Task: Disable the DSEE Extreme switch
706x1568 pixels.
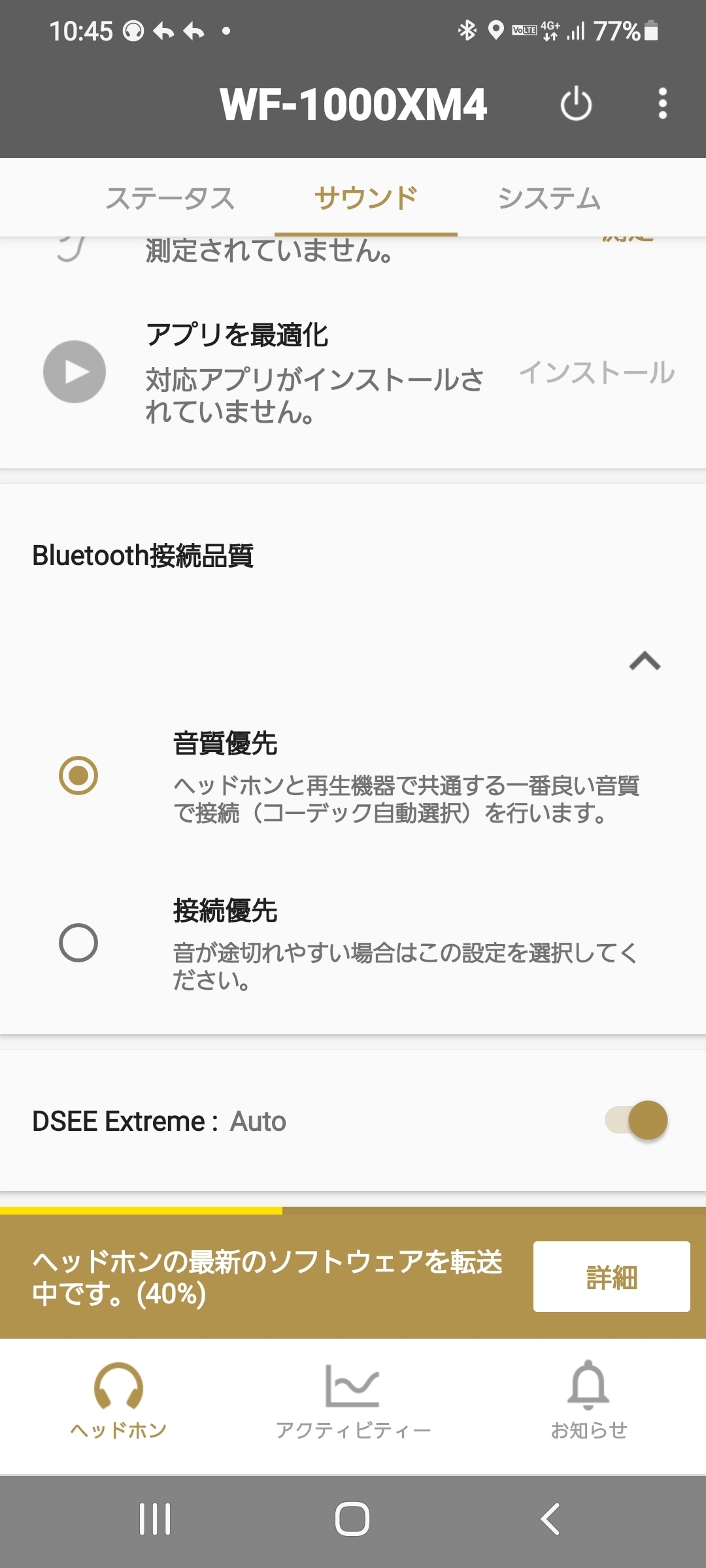Action: 636,1120
